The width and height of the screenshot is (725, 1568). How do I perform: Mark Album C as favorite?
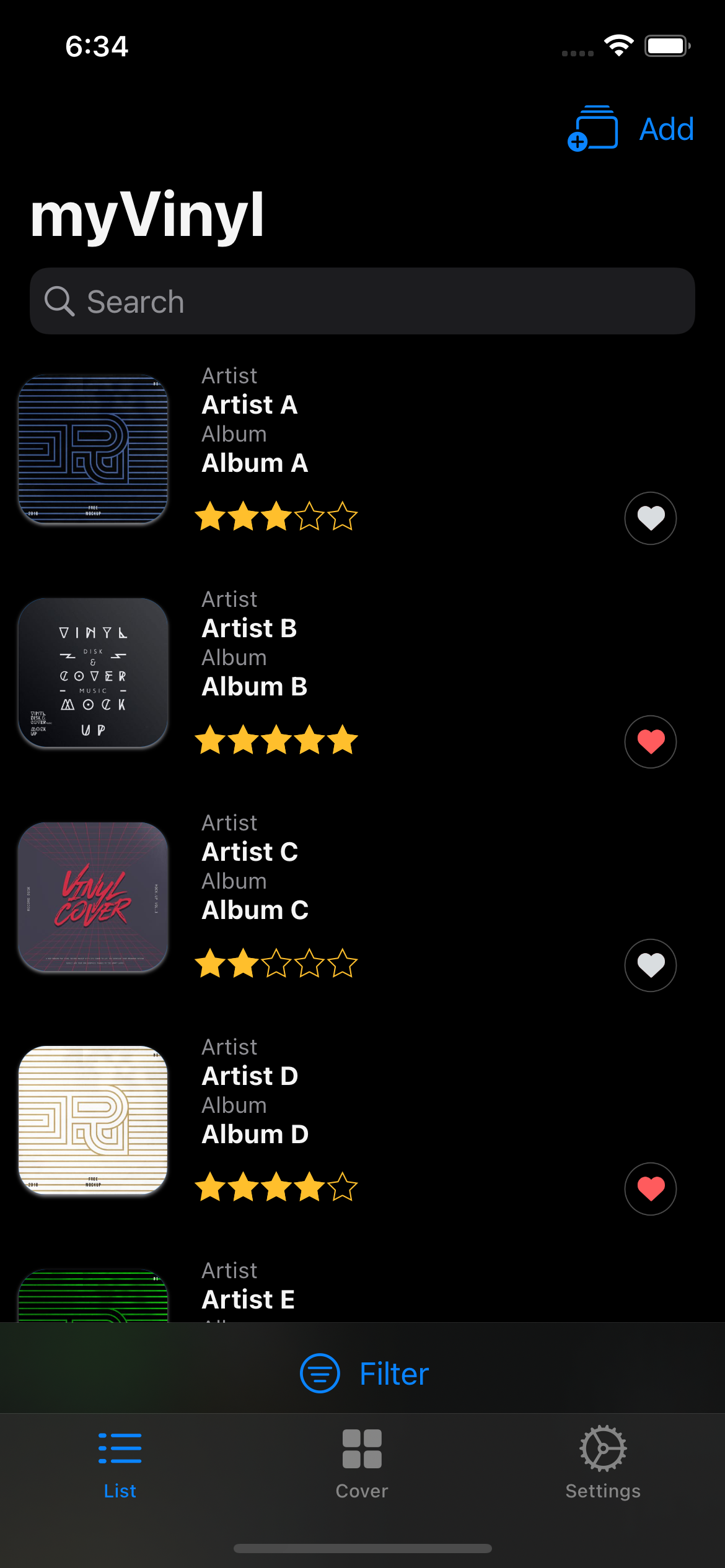650,965
